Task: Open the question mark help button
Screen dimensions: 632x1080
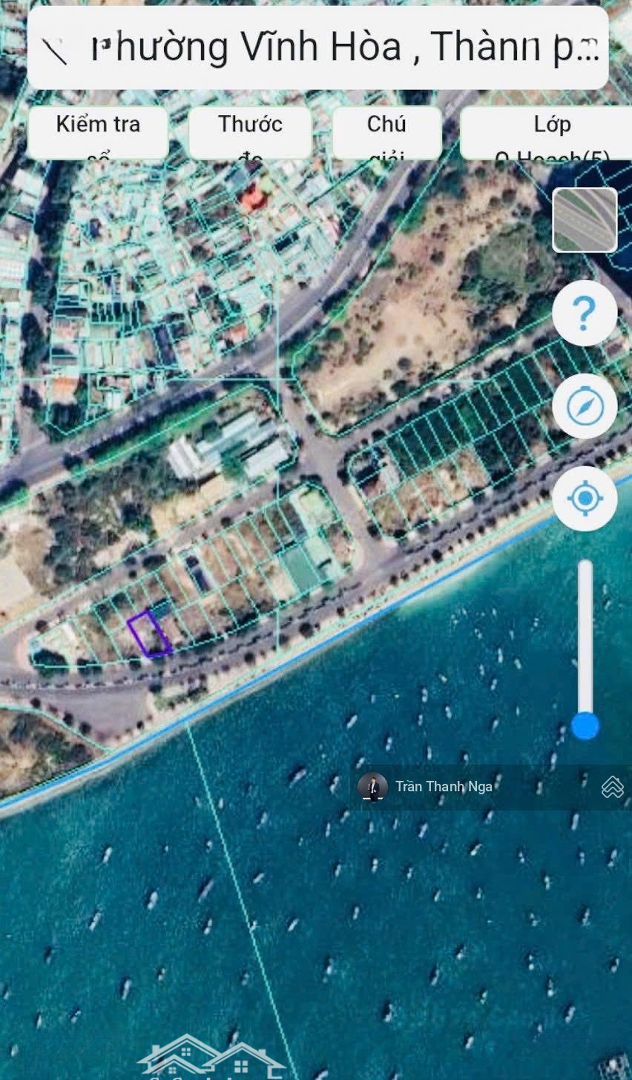Action: click(x=584, y=313)
